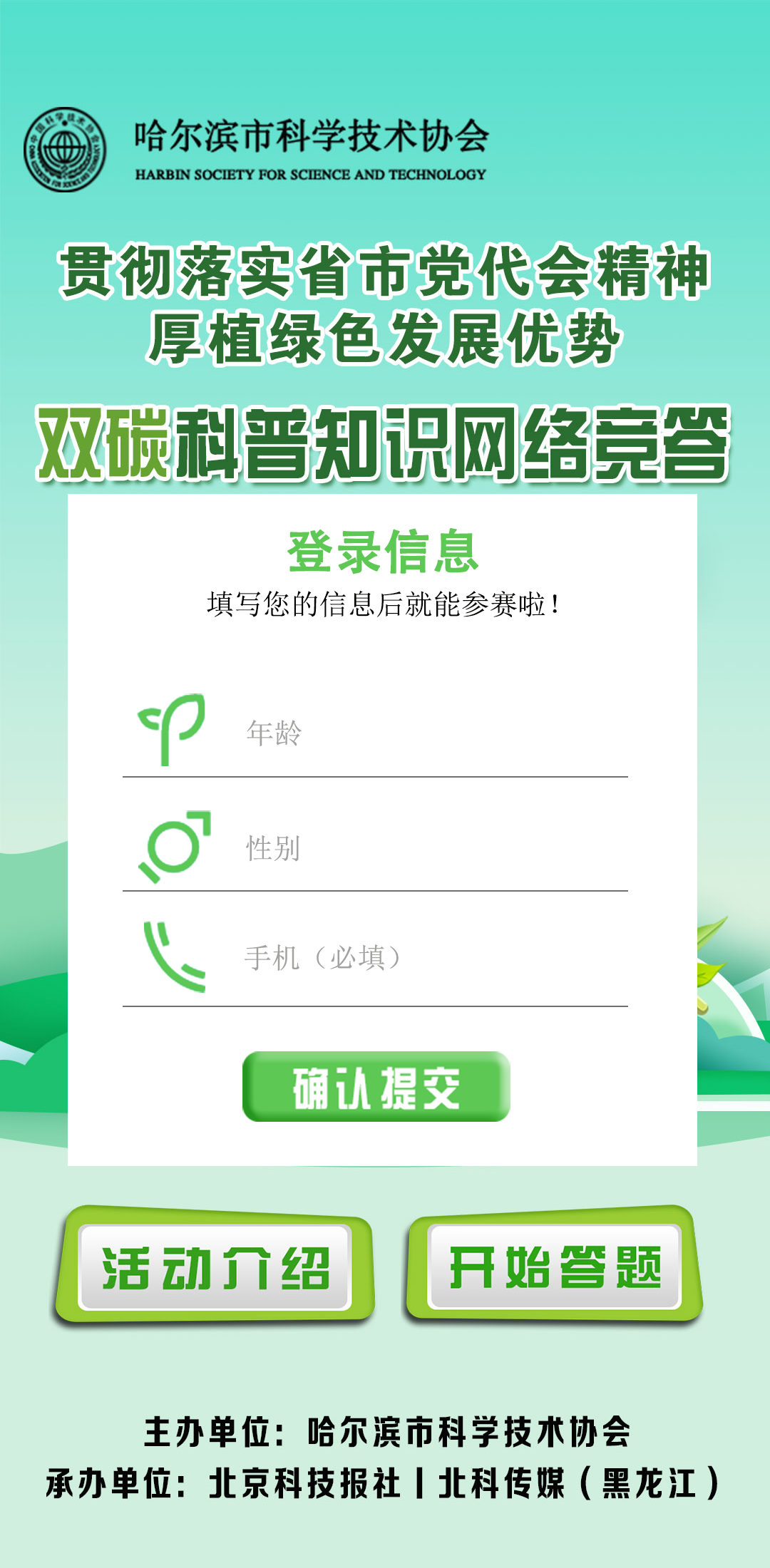The height and width of the screenshot is (1568, 770).
Task: Start the quiz via 开始答题
Action: [x=555, y=1267]
